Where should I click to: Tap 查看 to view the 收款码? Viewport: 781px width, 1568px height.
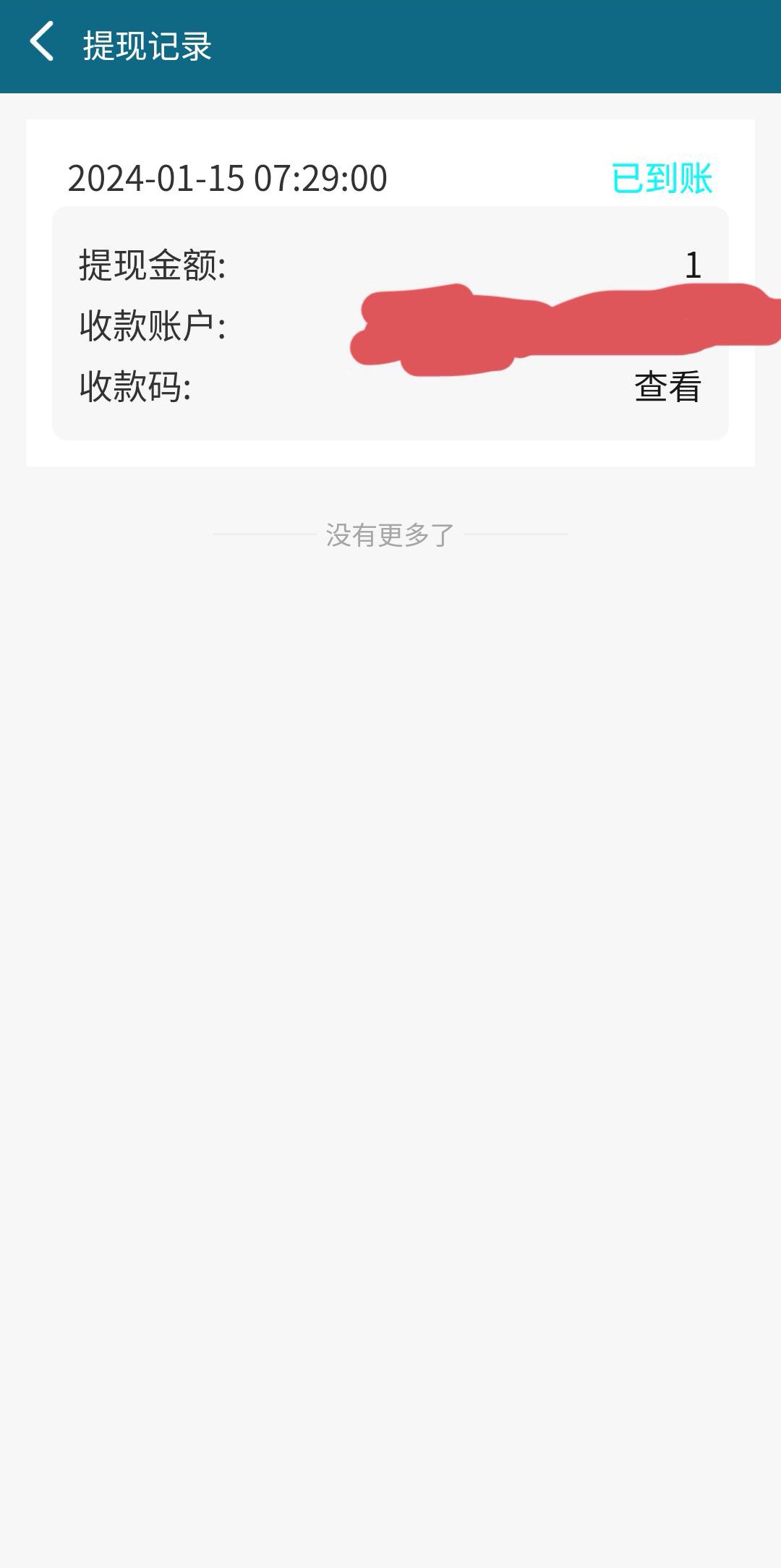click(667, 386)
